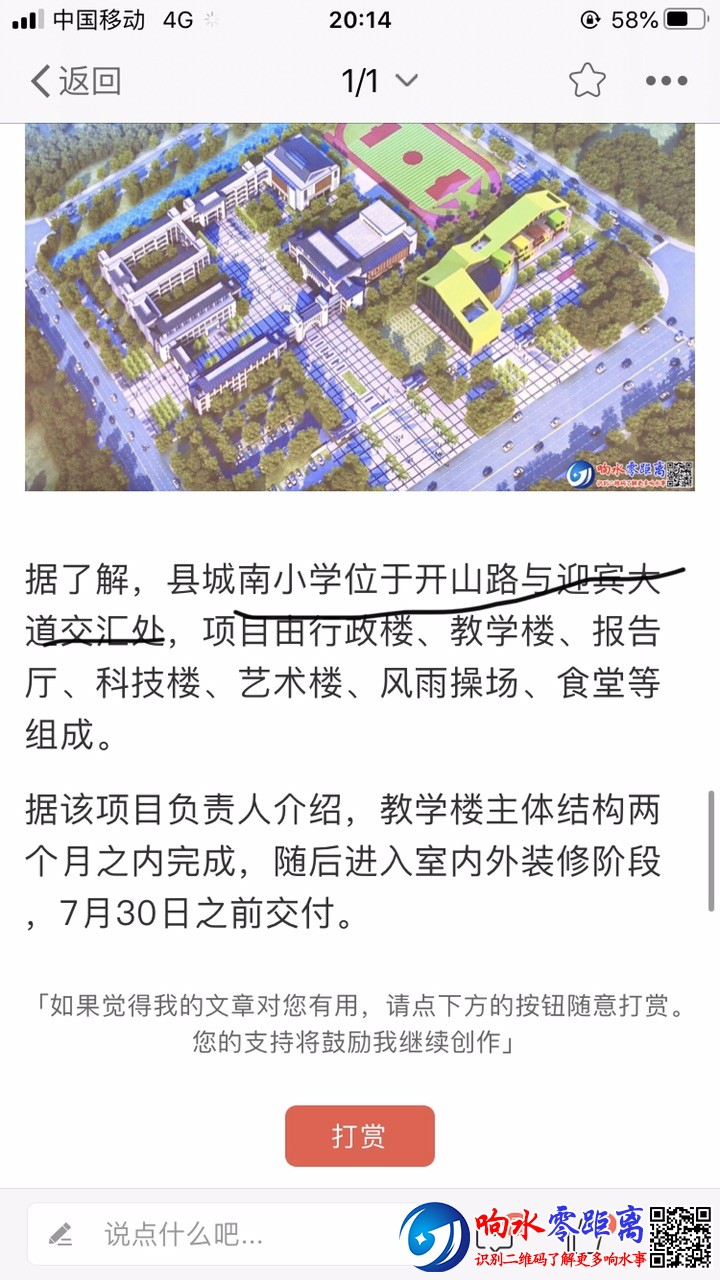Favorite this article with the star

coord(587,81)
